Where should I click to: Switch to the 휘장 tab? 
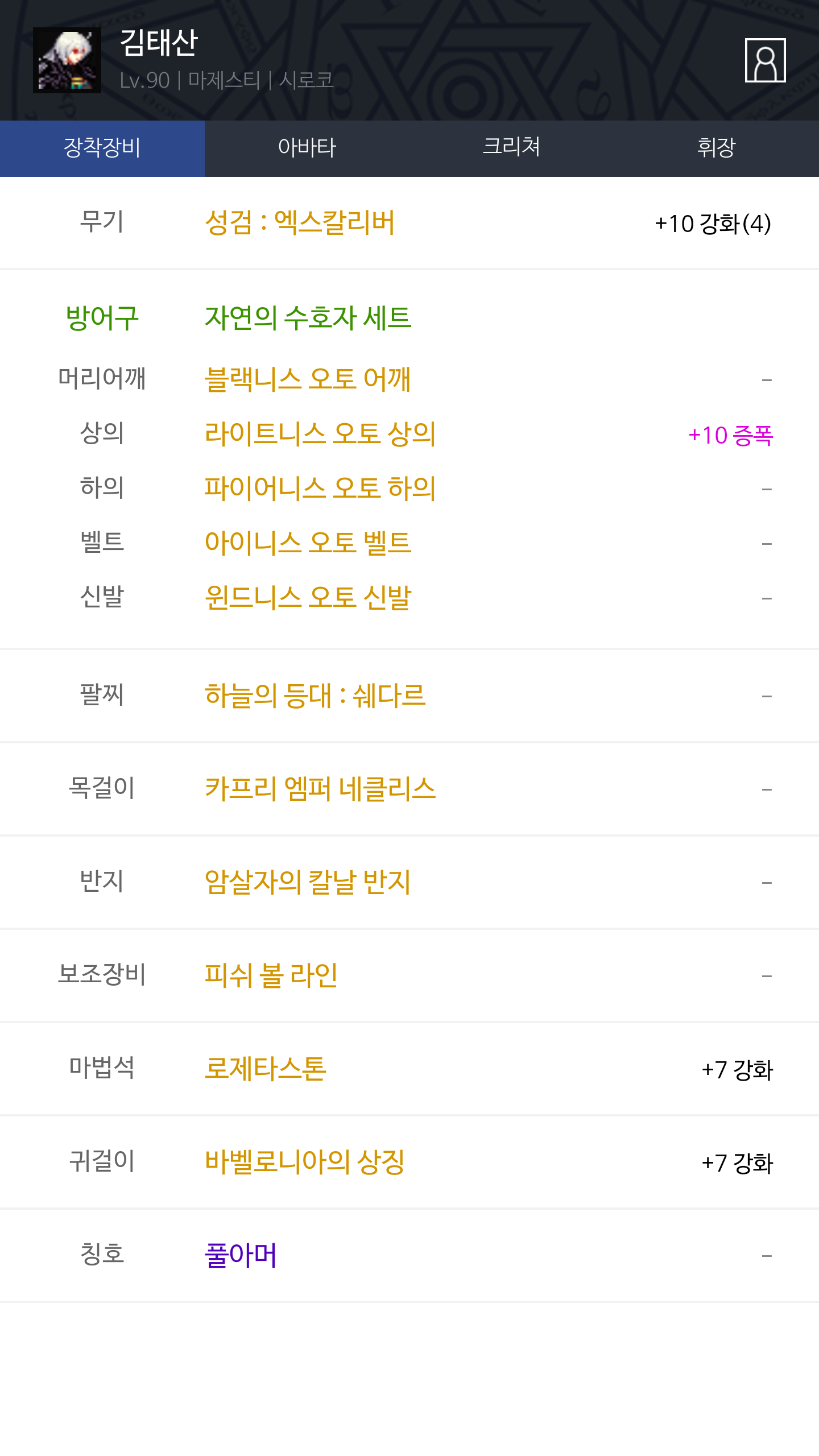717,148
